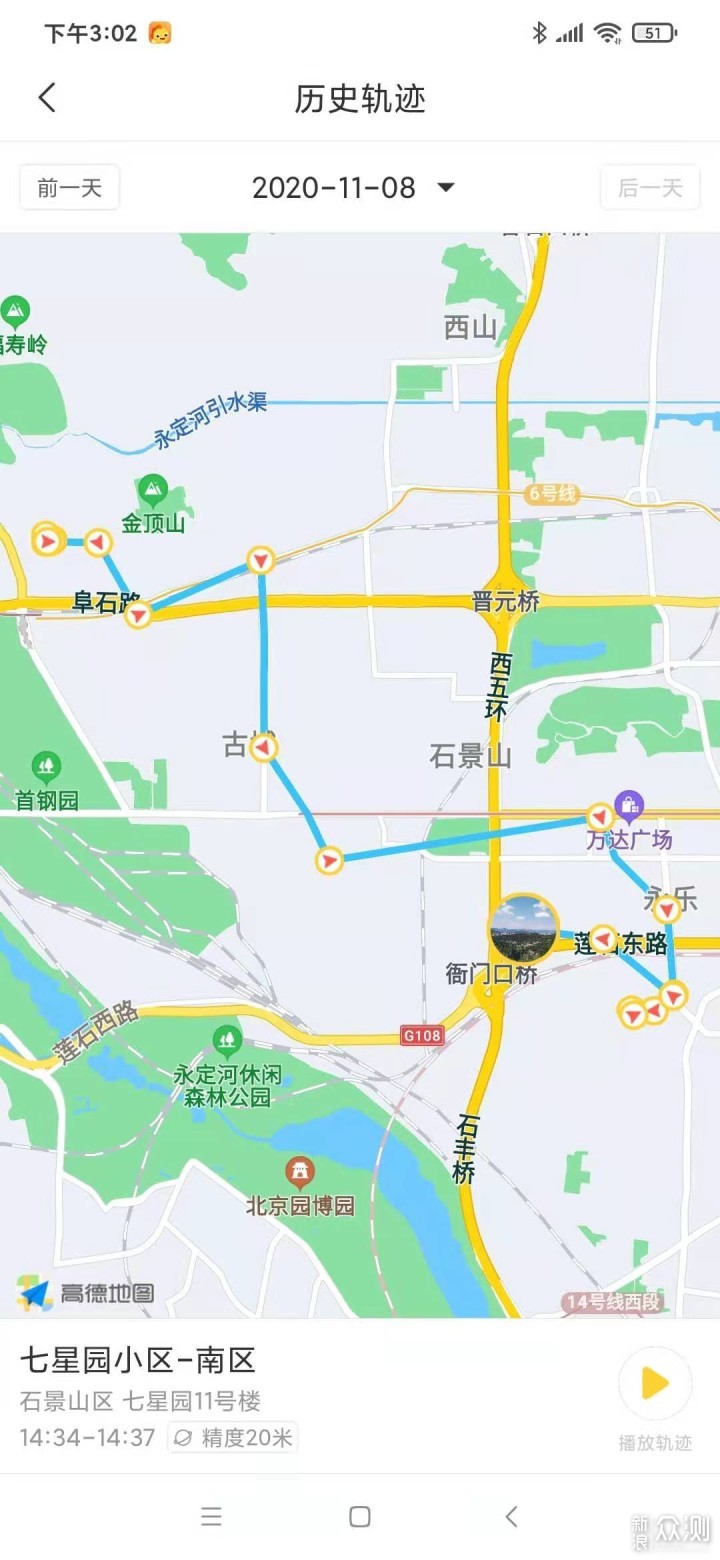
Task: Go to the previous day with 前一天
Action: pos(69,188)
